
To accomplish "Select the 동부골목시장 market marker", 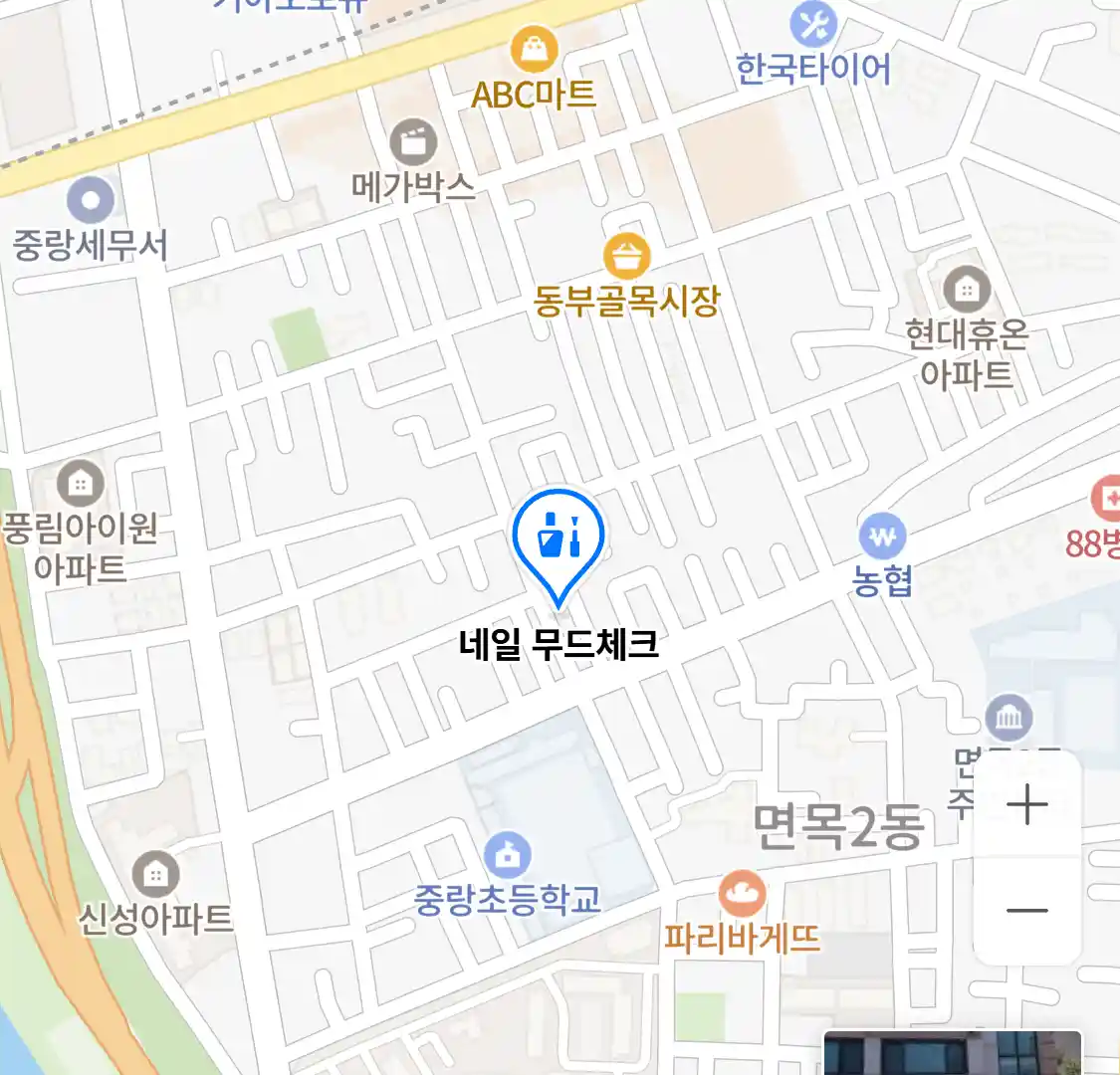I will tap(626, 257).
